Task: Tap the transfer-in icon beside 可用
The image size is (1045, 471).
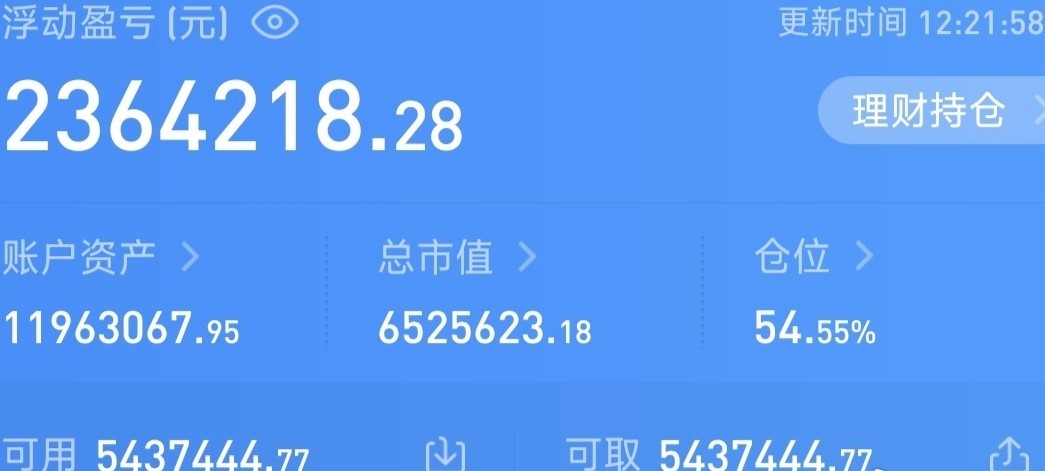Action: (x=445, y=455)
